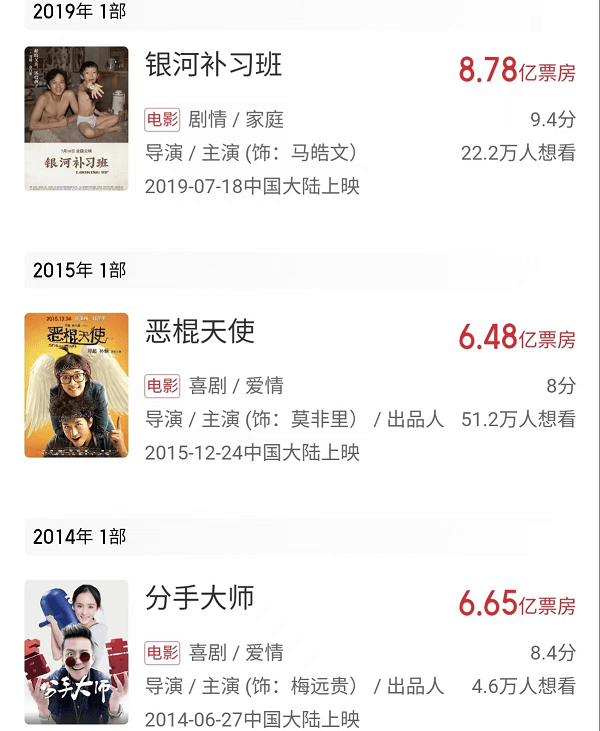This screenshot has height=731, width=600.
Task: Open the movie 银河补习班
Action: point(214,65)
